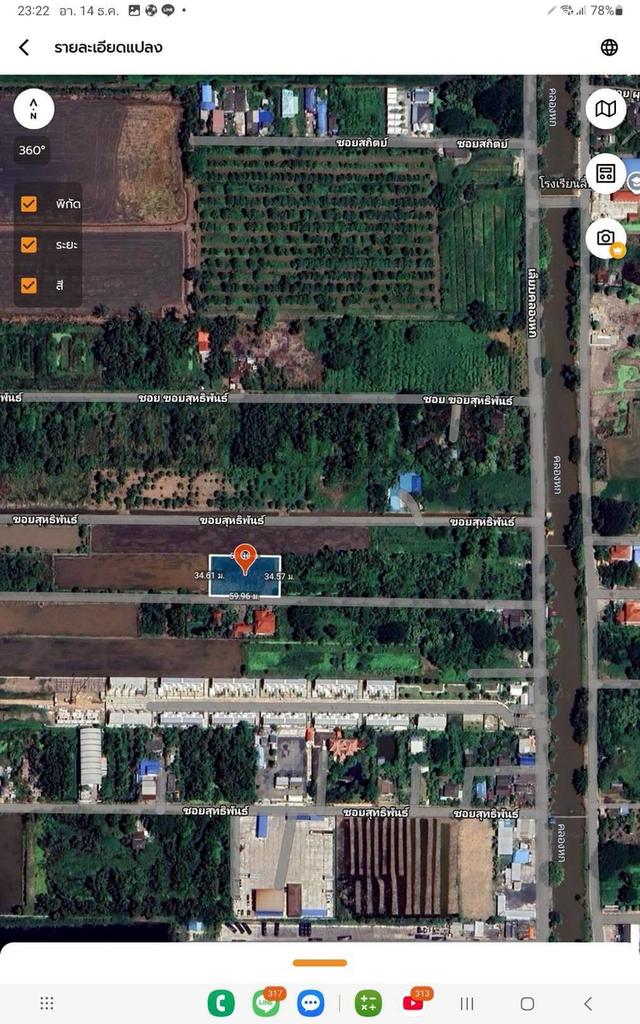Viewport: 640px width, 1024px height.
Task: Open the phone app in the taskbar
Action: (x=221, y=1003)
